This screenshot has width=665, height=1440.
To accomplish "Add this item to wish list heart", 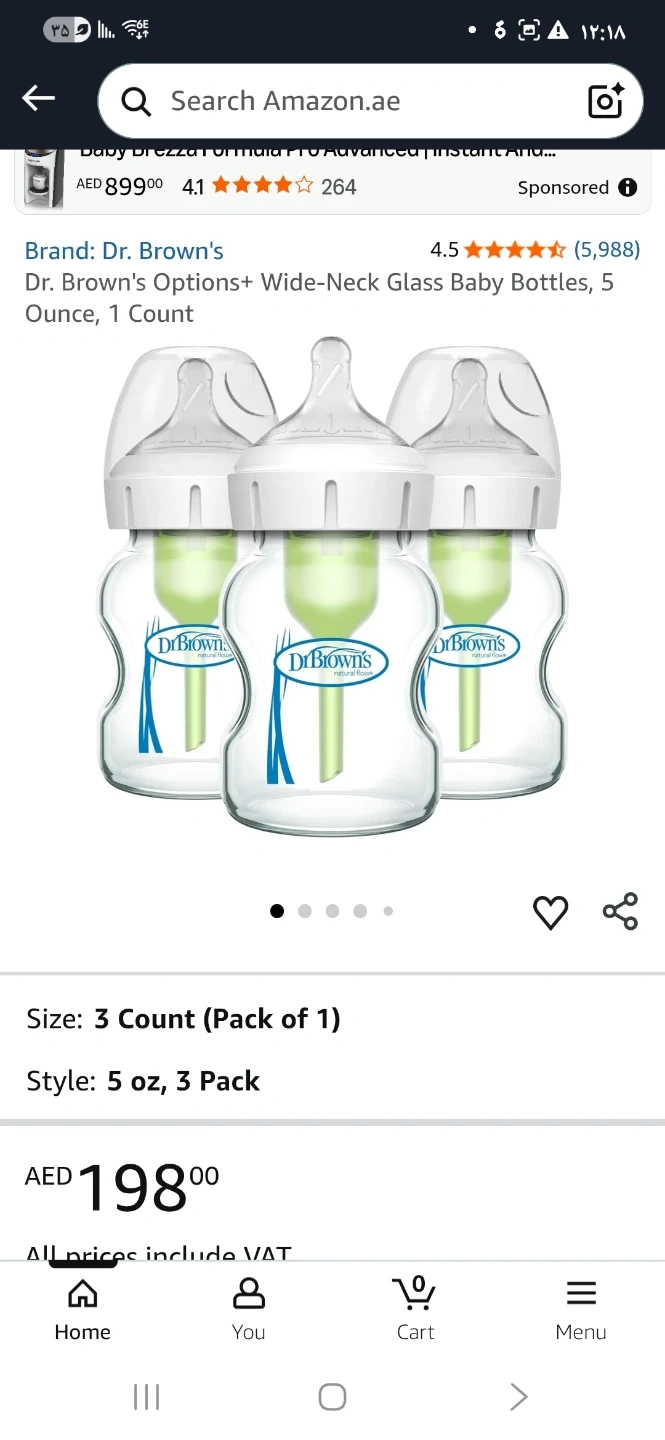I will coord(550,912).
